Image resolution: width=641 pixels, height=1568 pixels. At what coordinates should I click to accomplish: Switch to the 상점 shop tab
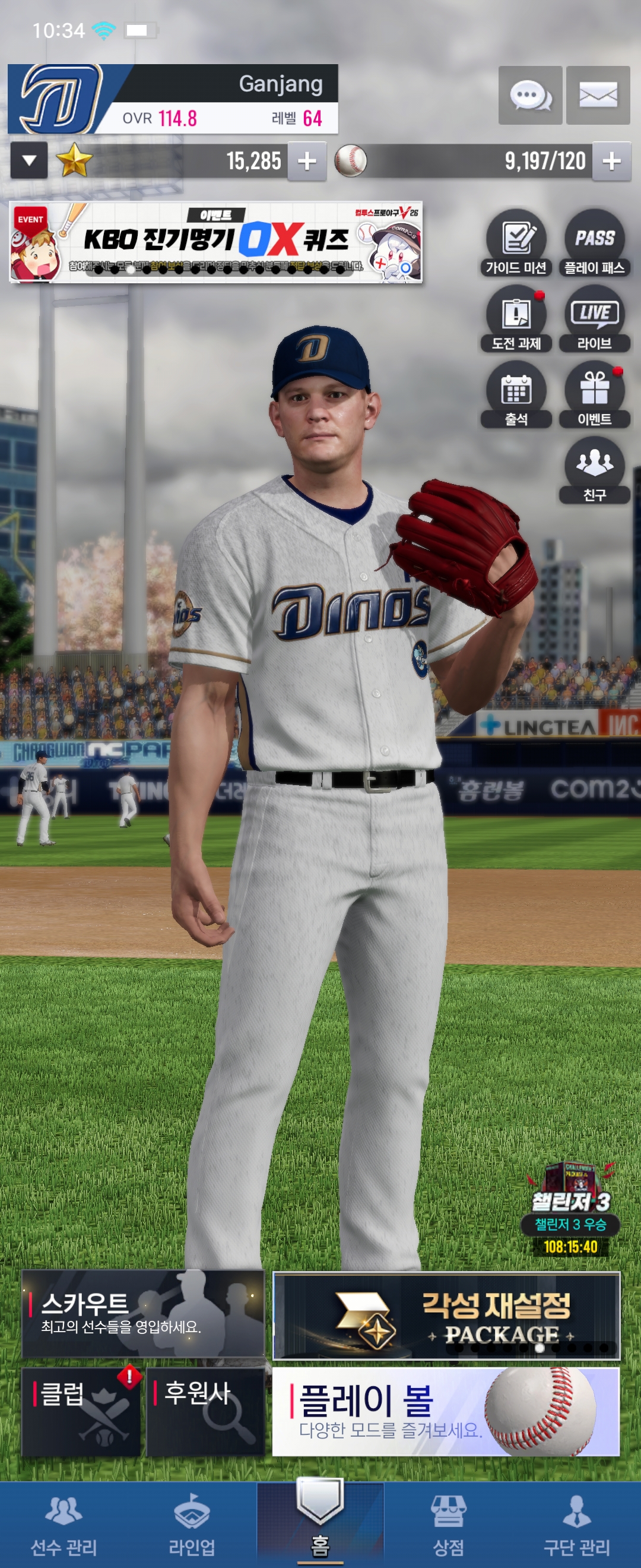point(448,1525)
